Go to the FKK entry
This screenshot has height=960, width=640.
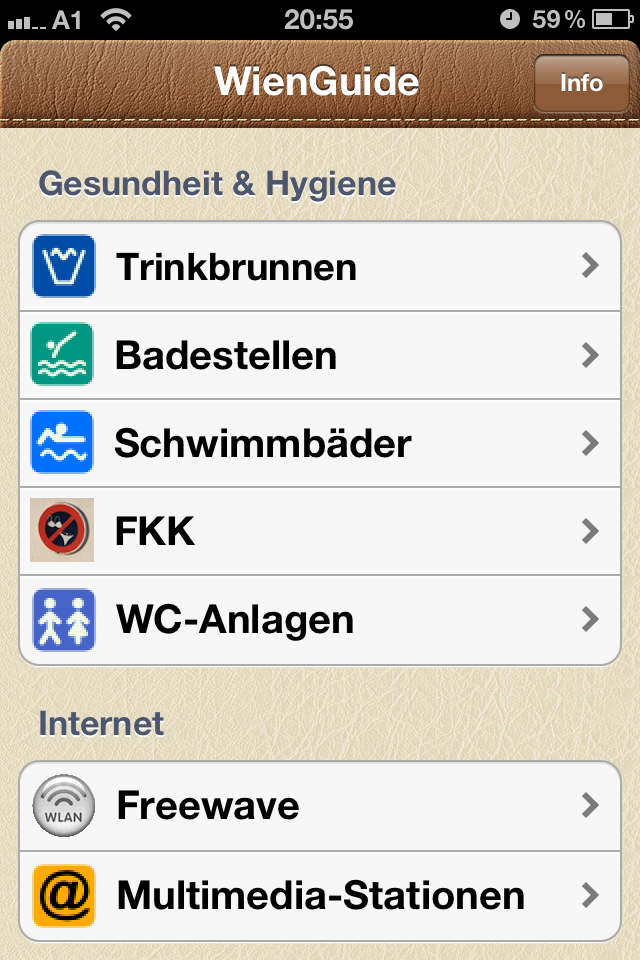click(320, 531)
